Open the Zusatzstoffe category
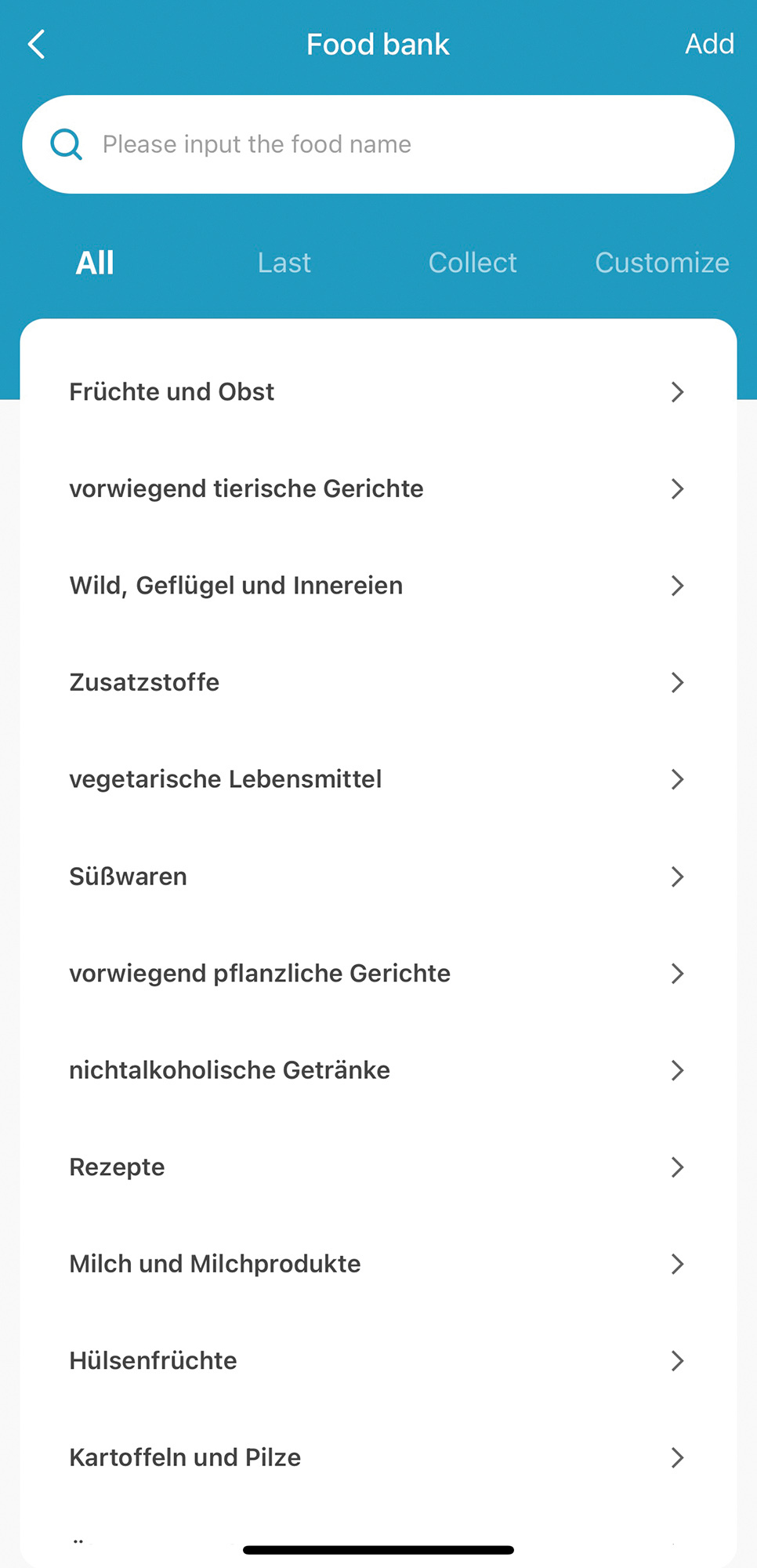 coord(378,682)
